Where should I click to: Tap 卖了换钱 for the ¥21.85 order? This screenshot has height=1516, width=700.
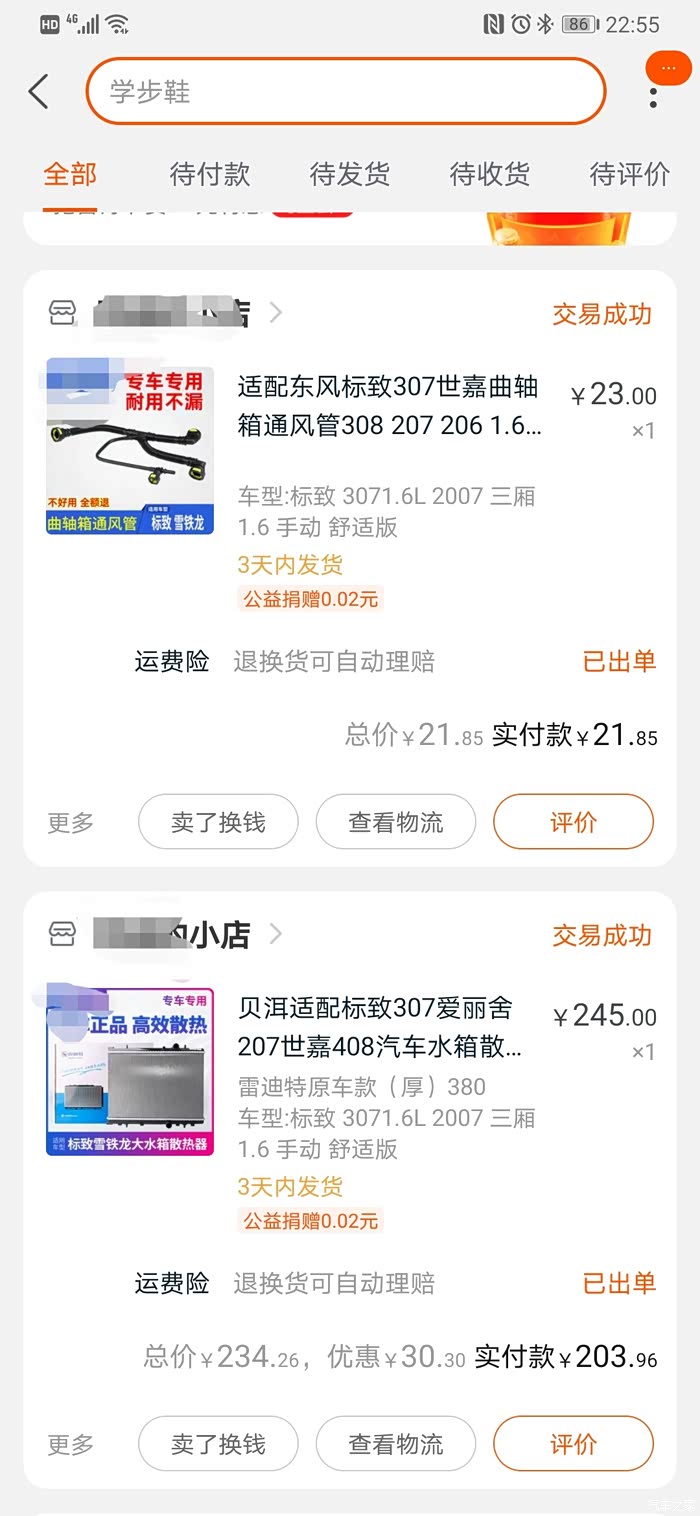[x=218, y=822]
